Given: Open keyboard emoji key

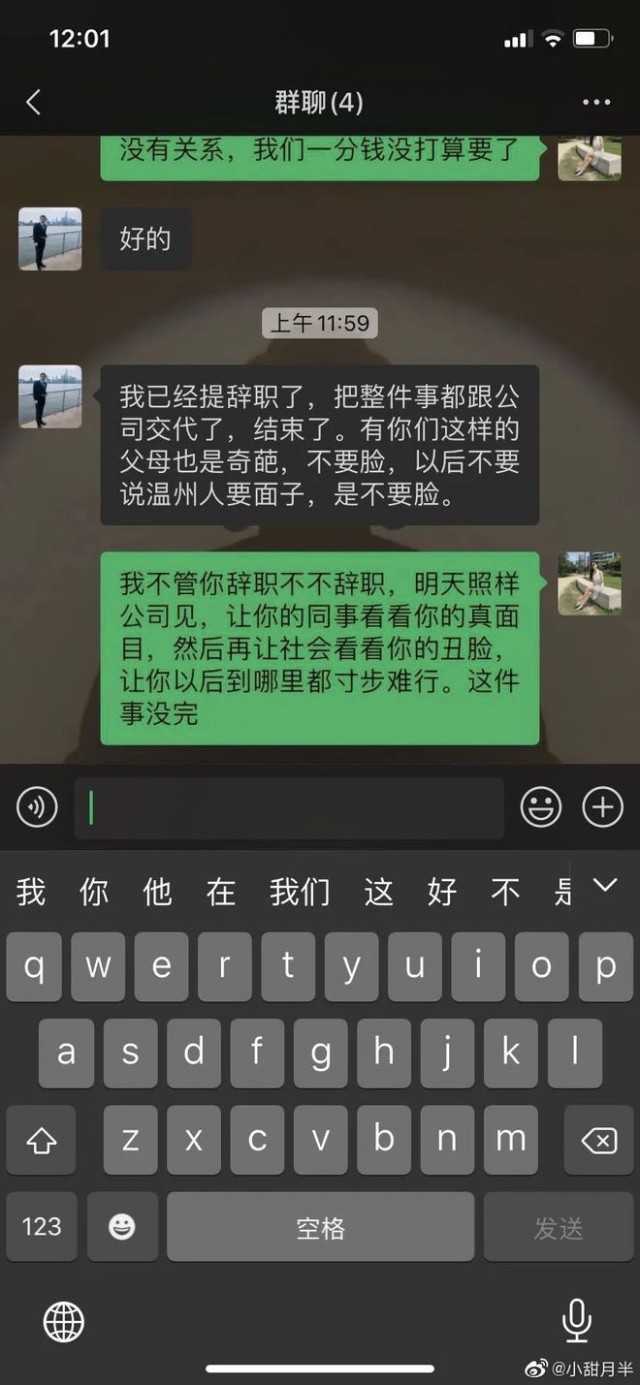Looking at the screenshot, I should pyautogui.click(x=122, y=1227).
